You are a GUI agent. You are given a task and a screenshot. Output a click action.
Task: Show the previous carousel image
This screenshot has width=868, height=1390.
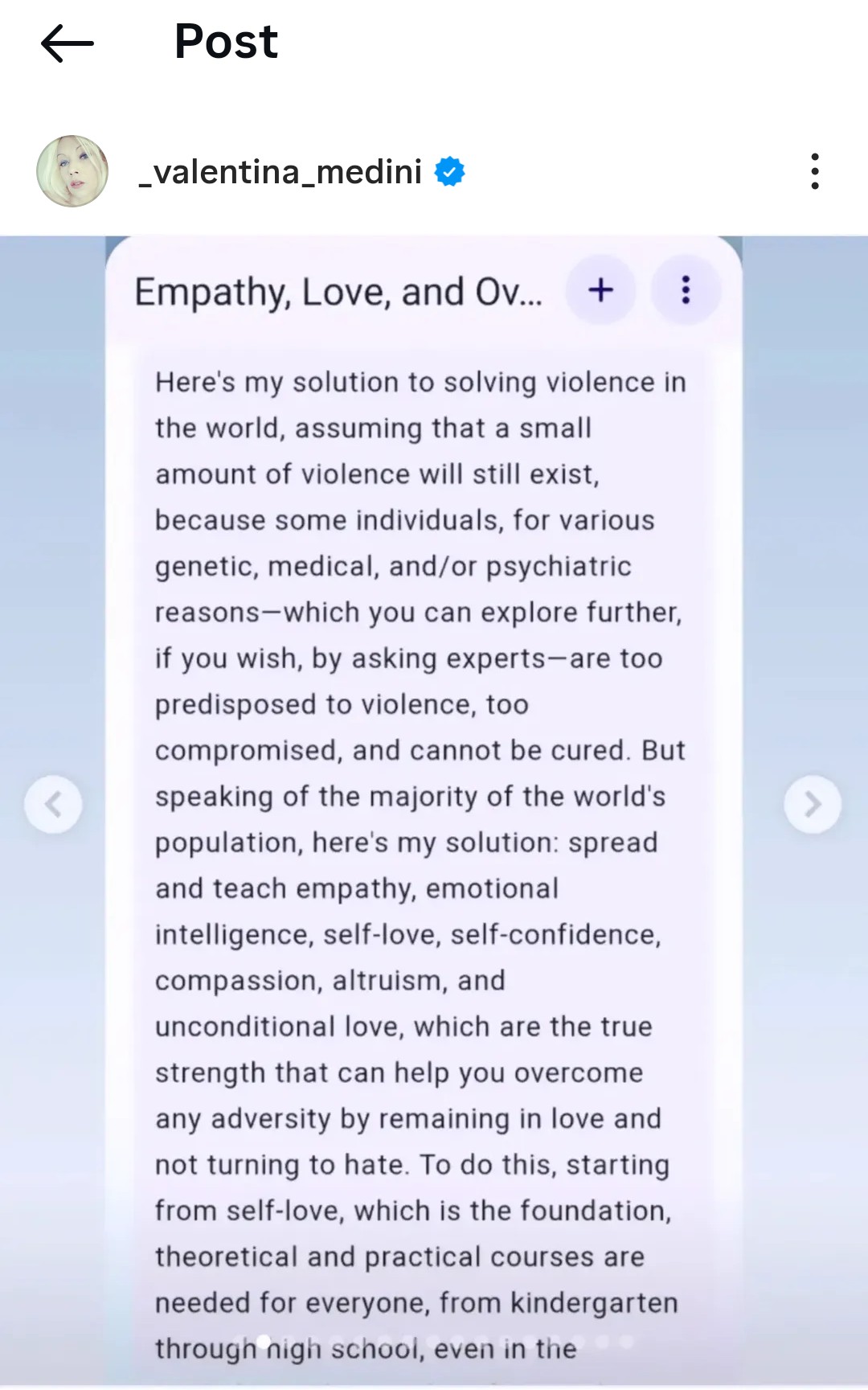pyautogui.click(x=53, y=804)
